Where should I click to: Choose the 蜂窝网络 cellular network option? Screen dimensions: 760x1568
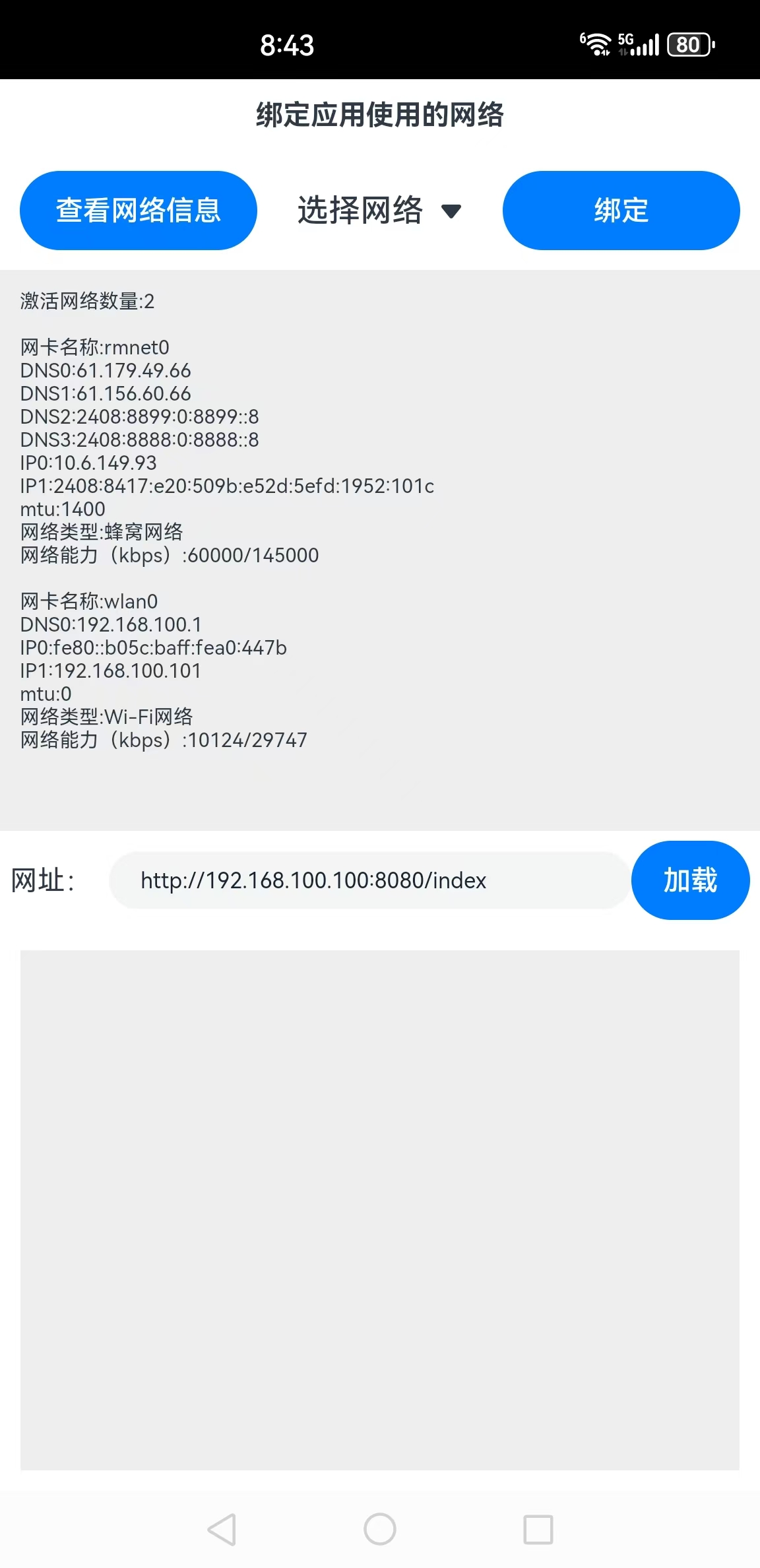point(102,532)
